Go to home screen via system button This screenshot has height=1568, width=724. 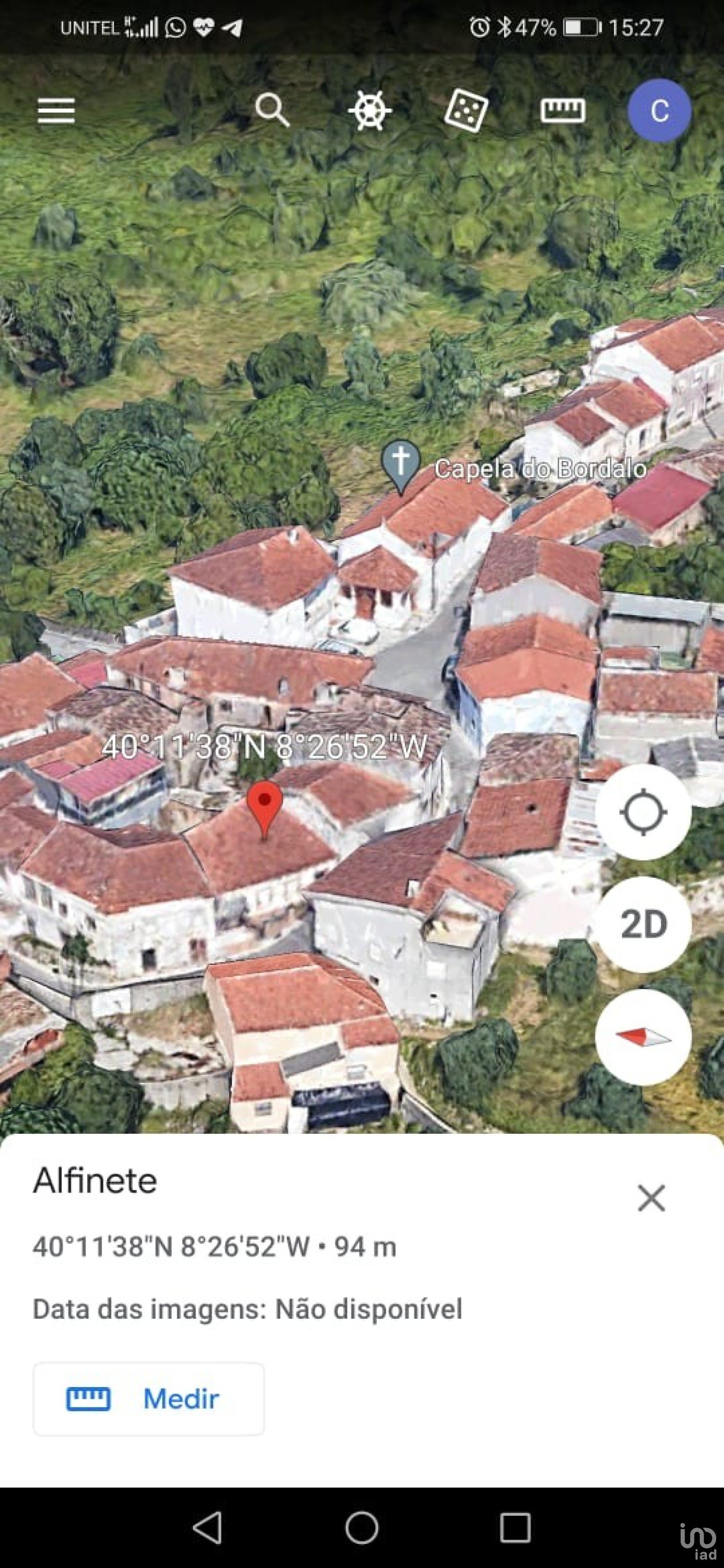(362, 1527)
